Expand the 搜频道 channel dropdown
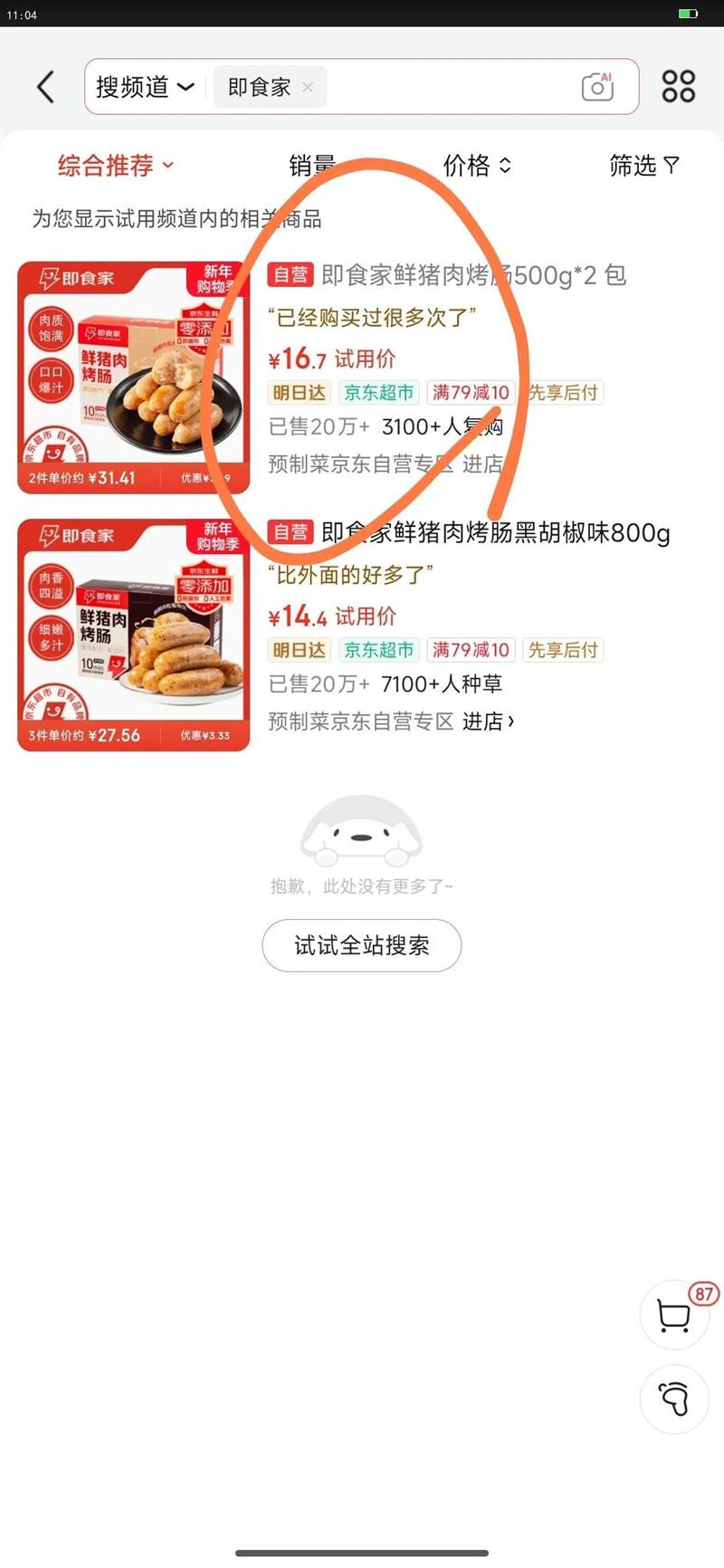Image resolution: width=724 pixels, height=1568 pixels. (143, 86)
